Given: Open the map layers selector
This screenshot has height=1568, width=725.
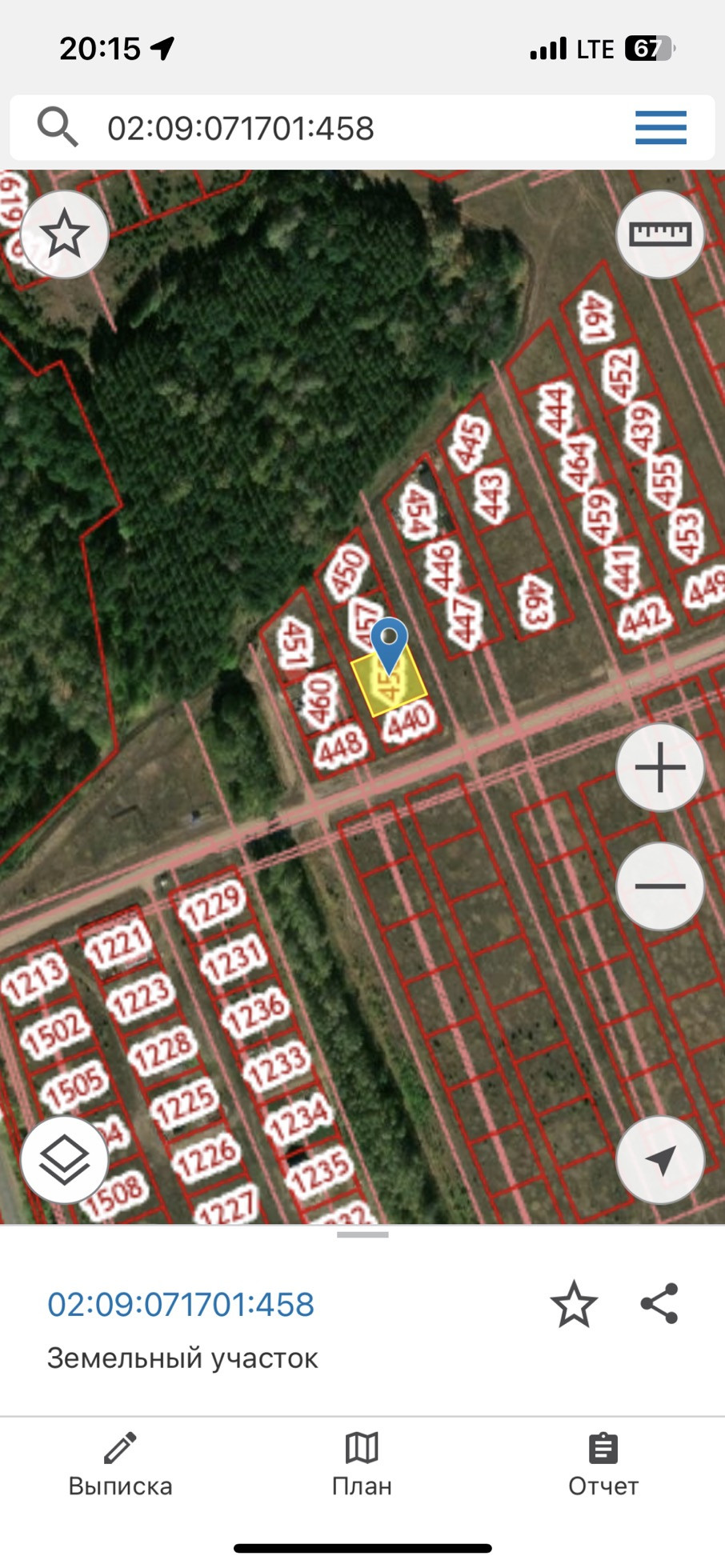Looking at the screenshot, I should 64,1160.
